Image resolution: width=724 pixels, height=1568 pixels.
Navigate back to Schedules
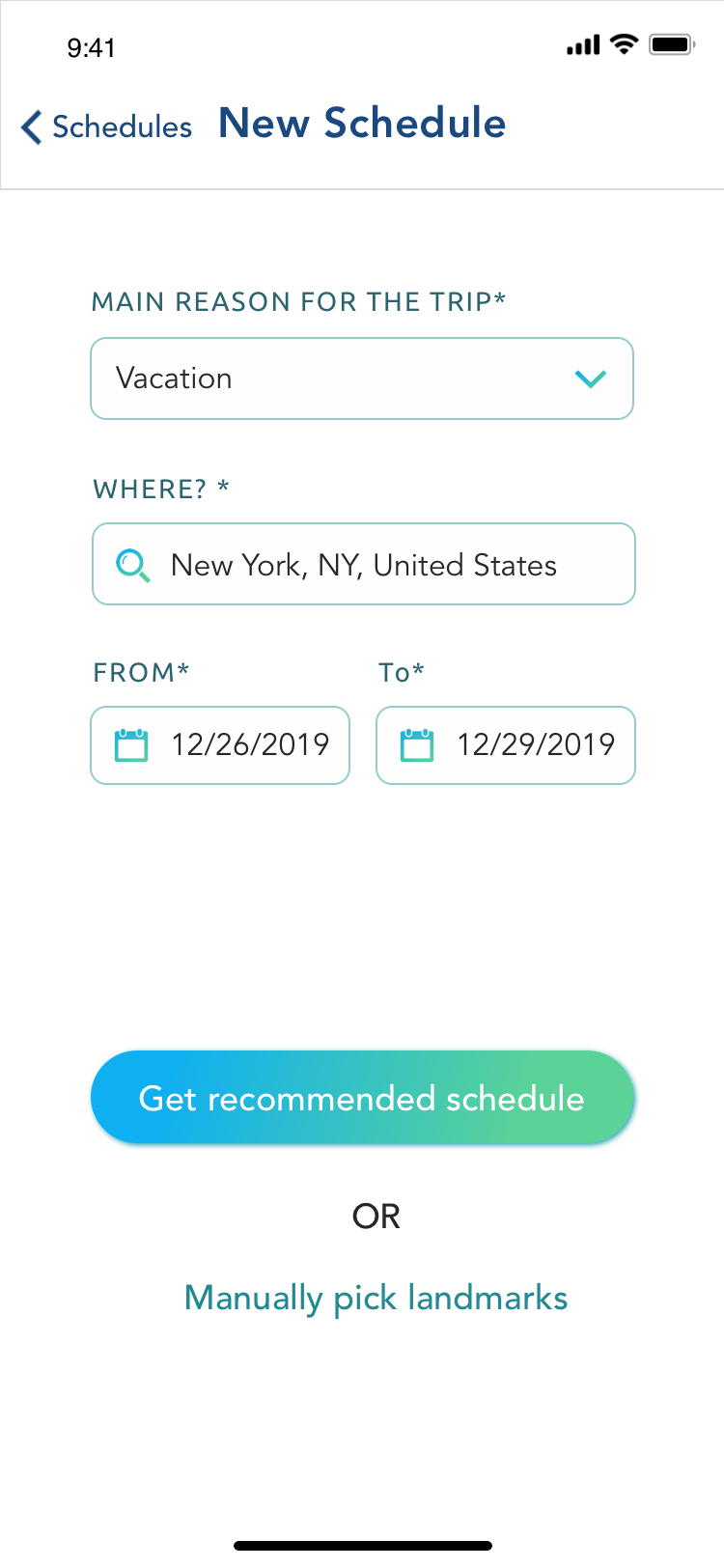coord(106,126)
